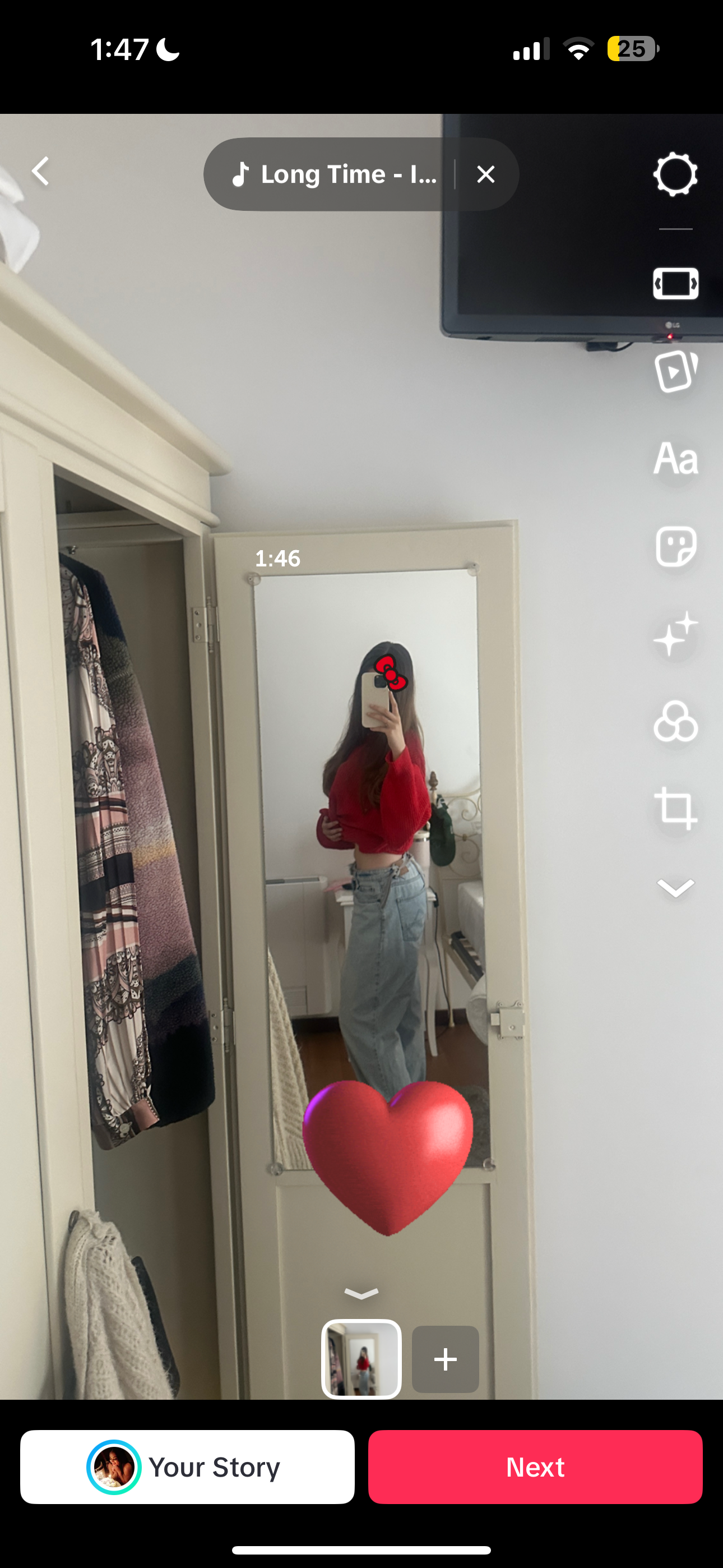Open the stickers panel
This screenshot has width=723, height=1568.
pyautogui.click(x=675, y=546)
